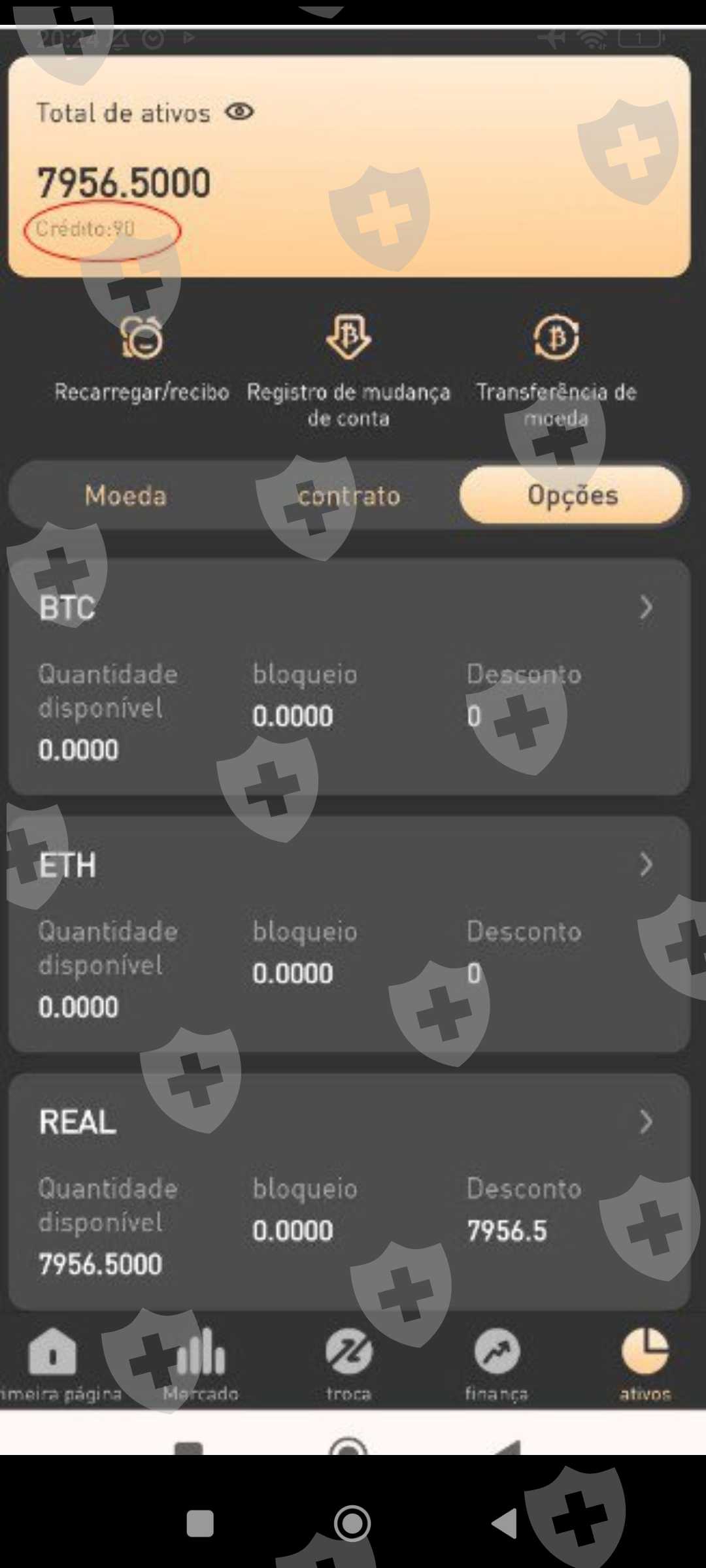Open the ETH asset card
706x1568 pixels.
[x=349, y=934]
